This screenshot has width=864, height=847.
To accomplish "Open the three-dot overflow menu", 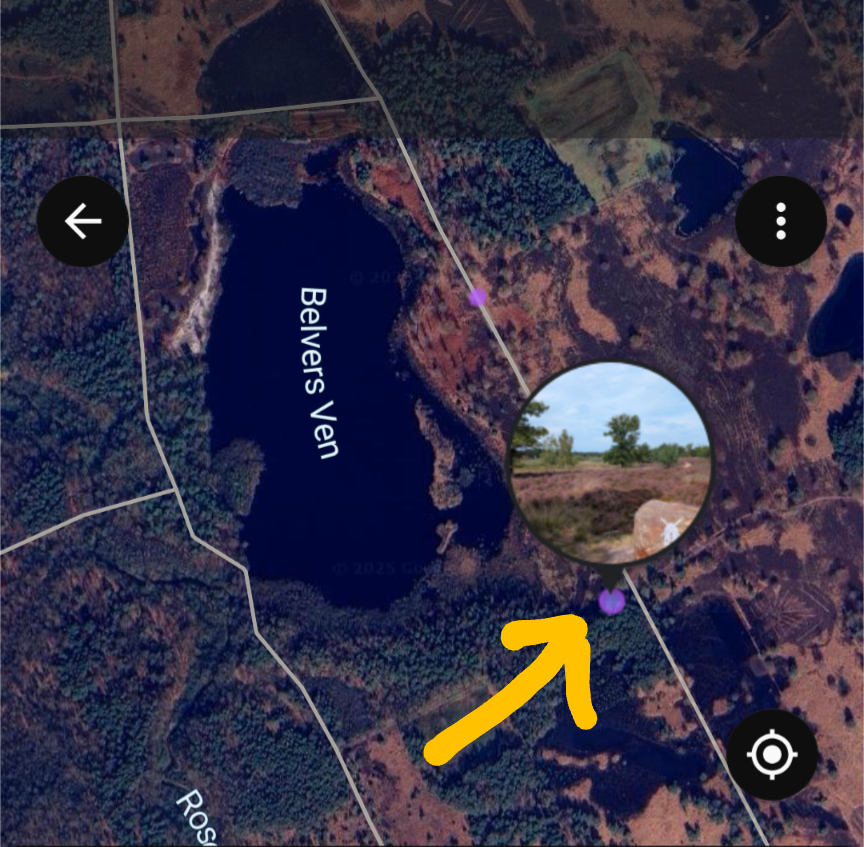I will coord(781,221).
